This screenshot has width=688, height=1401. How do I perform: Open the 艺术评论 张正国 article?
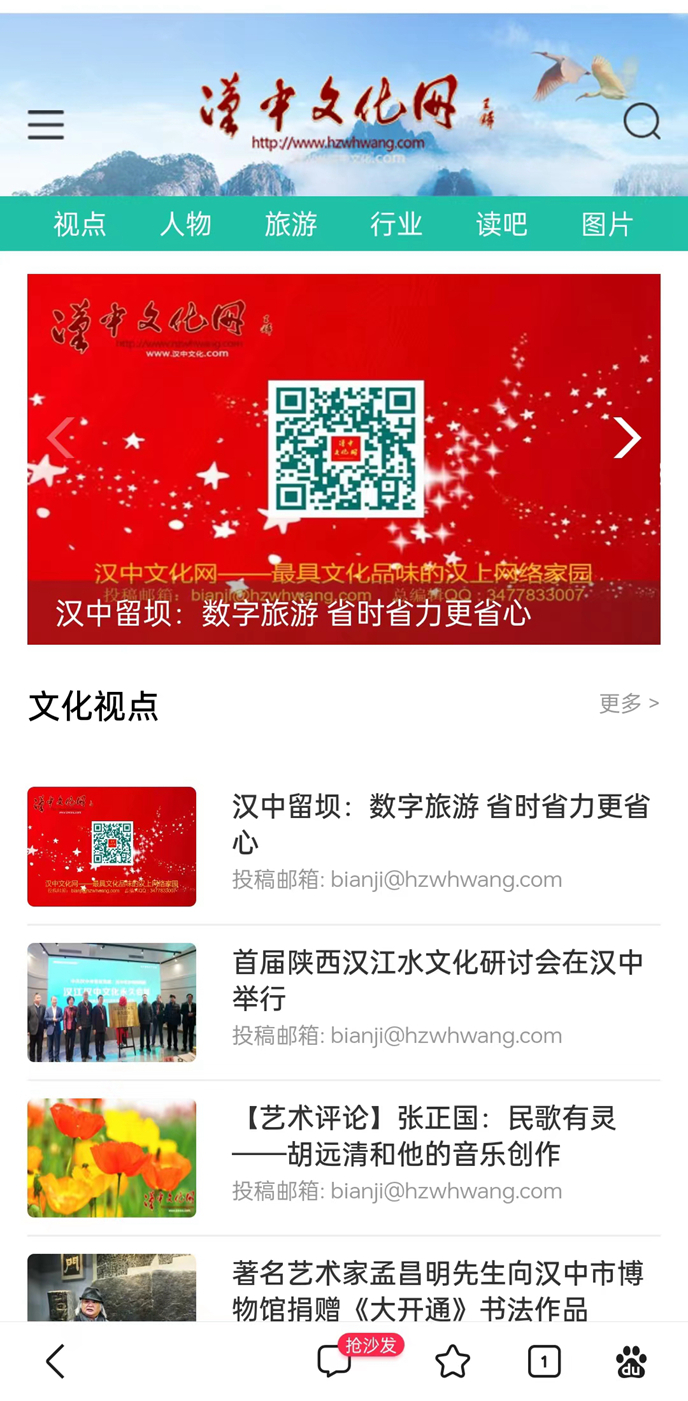point(424,1135)
